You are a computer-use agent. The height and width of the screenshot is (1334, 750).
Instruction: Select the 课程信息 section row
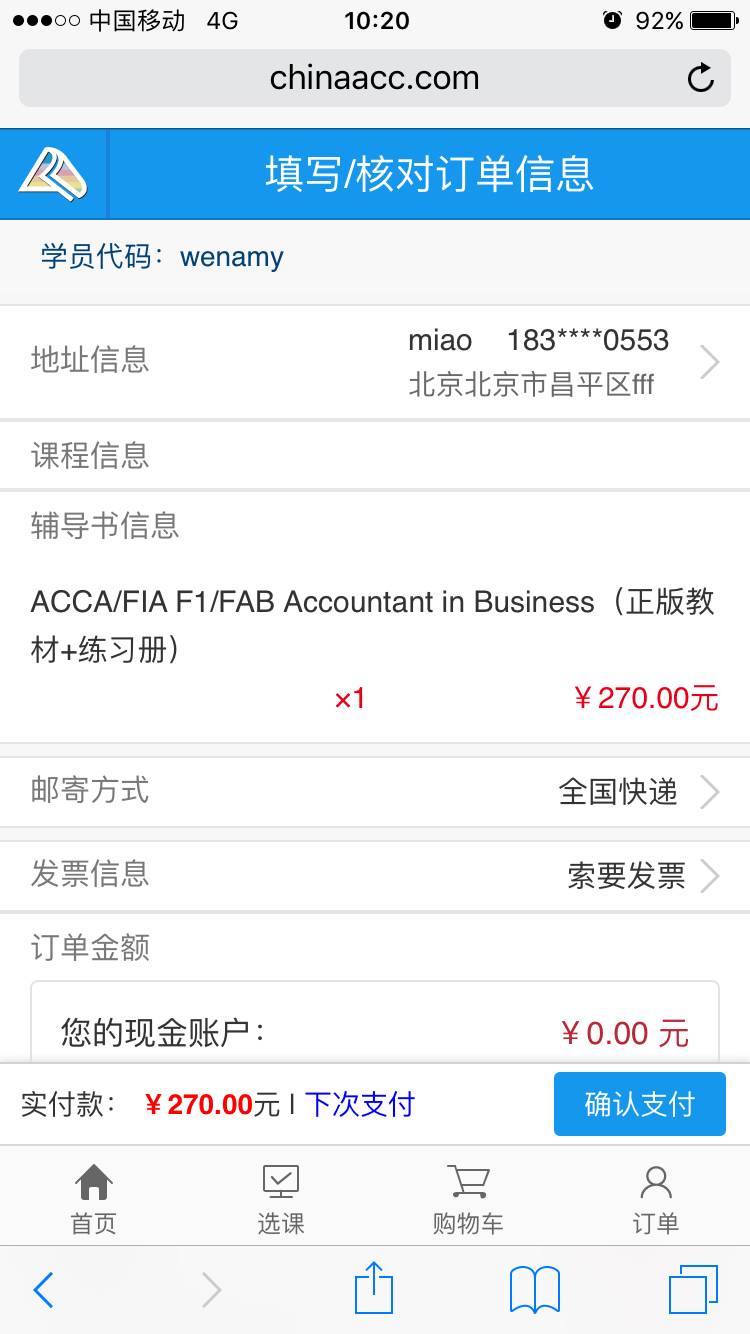click(x=375, y=455)
